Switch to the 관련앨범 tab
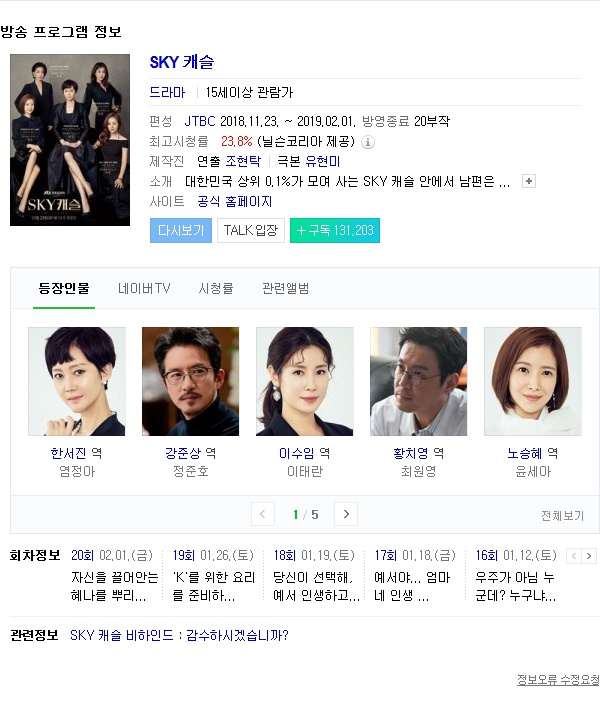Image resolution: width=600 pixels, height=719 pixels. point(286,289)
